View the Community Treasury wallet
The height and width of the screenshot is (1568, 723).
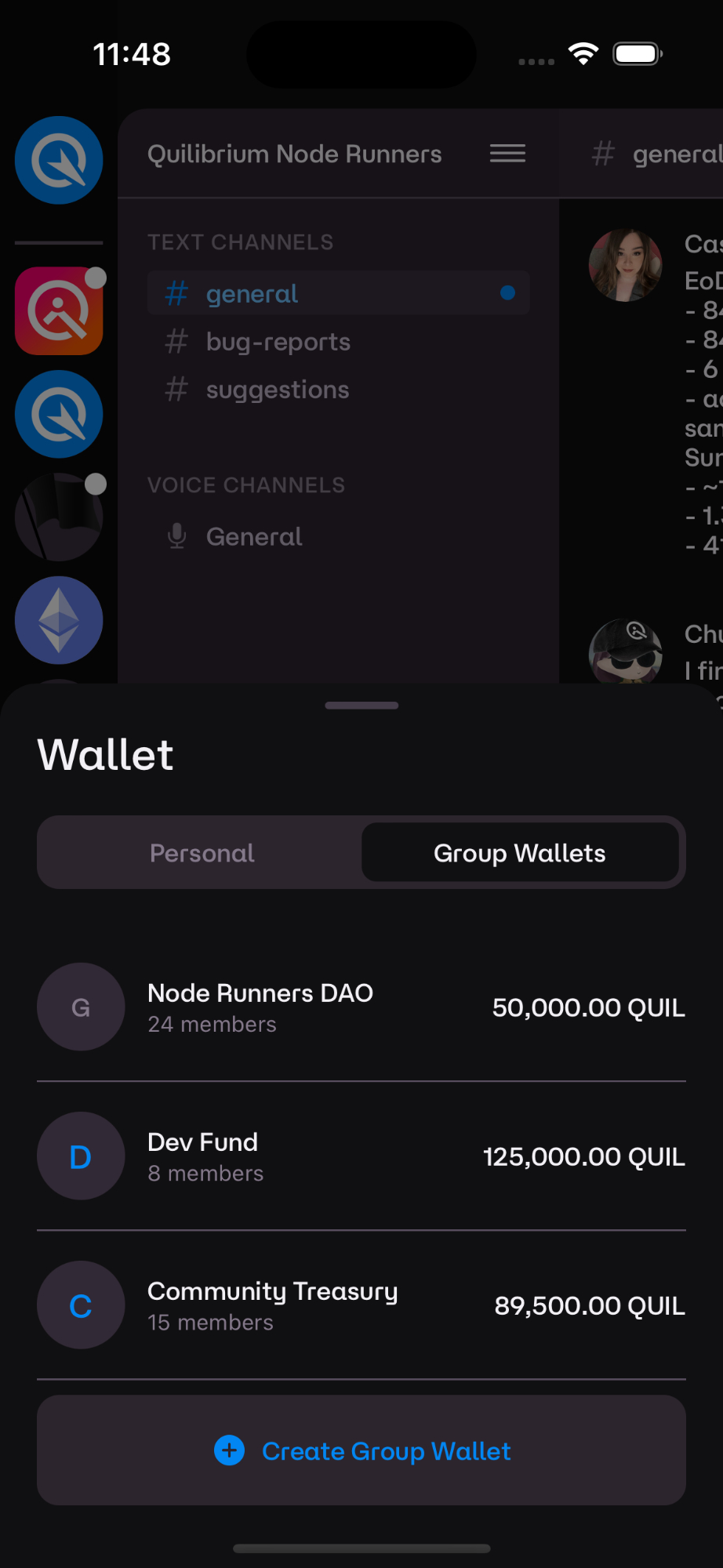[361, 1305]
